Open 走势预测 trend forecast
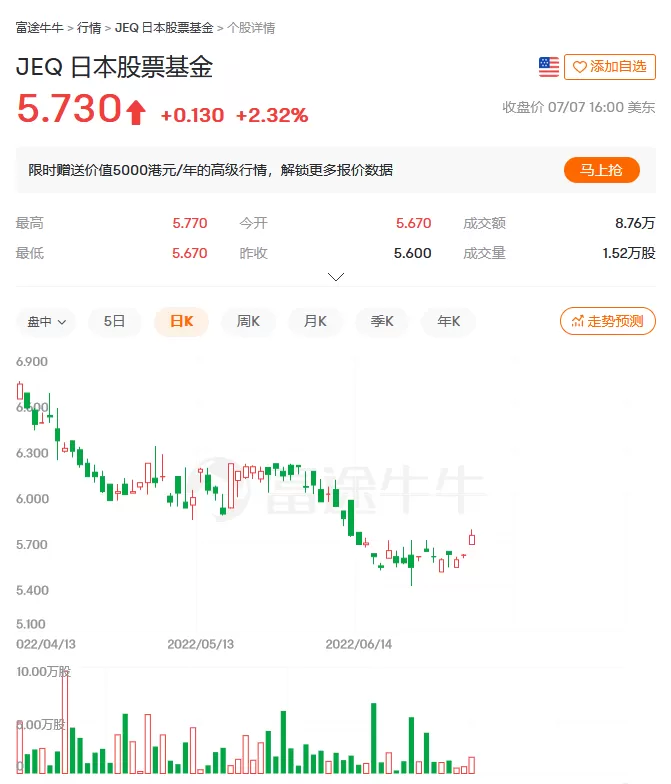The height and width of the screenshot is (784, 671). pyautogui.click(x=608, y=321)
